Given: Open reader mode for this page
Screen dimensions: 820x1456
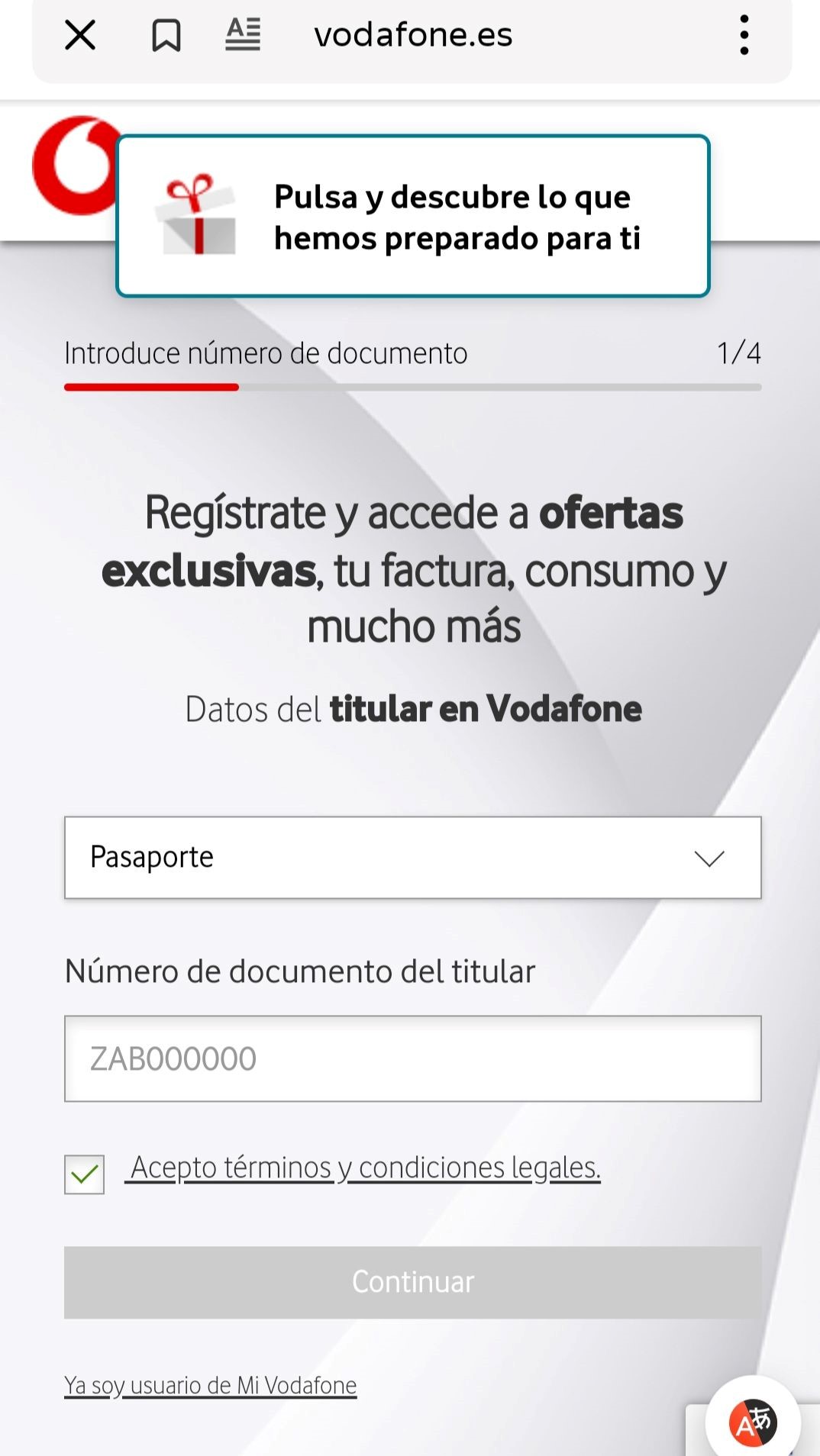Looking at the screenshot, I should pos(243,35).
